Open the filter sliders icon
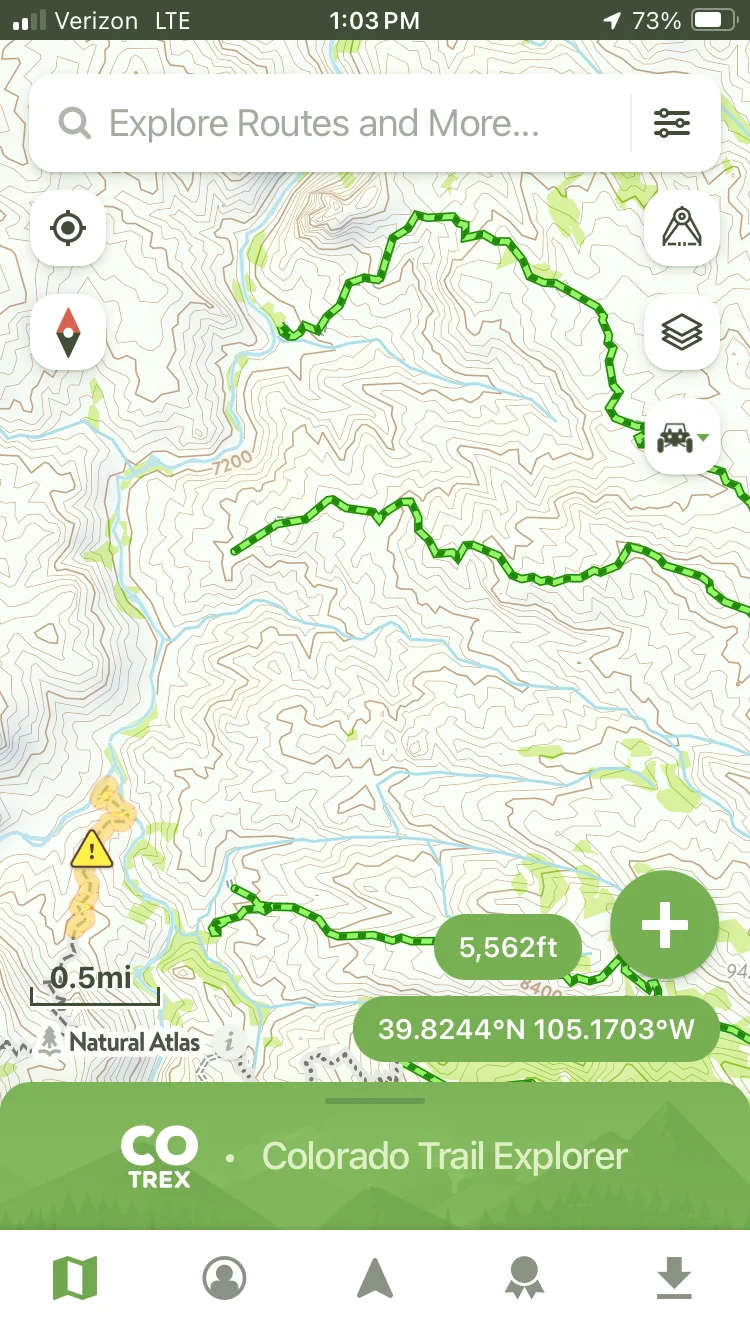The width and height of the screenshot is (750, 1334). (672, 124)
